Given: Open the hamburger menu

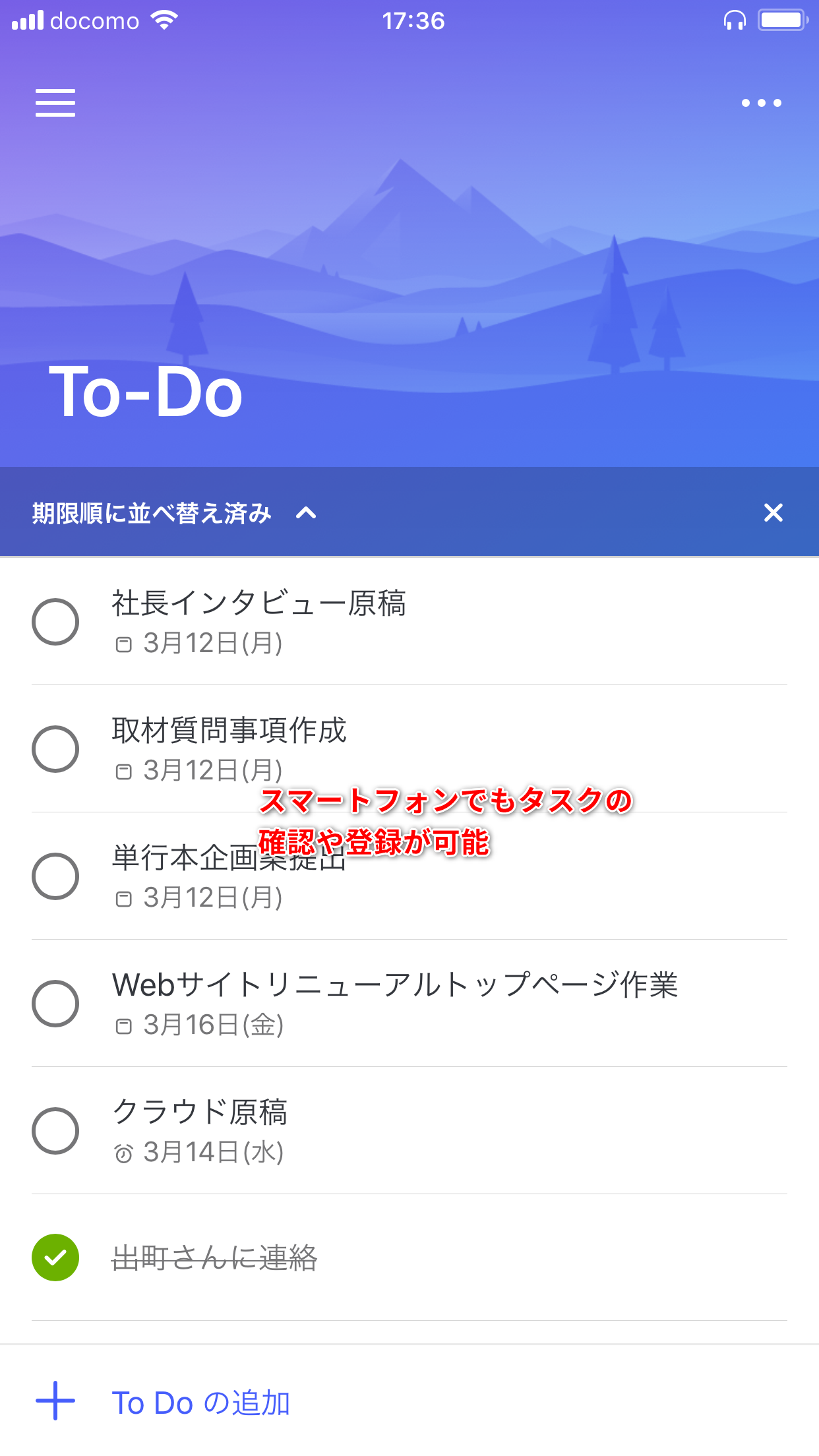Looking at the screenshot, I should [x=55, y=103].
